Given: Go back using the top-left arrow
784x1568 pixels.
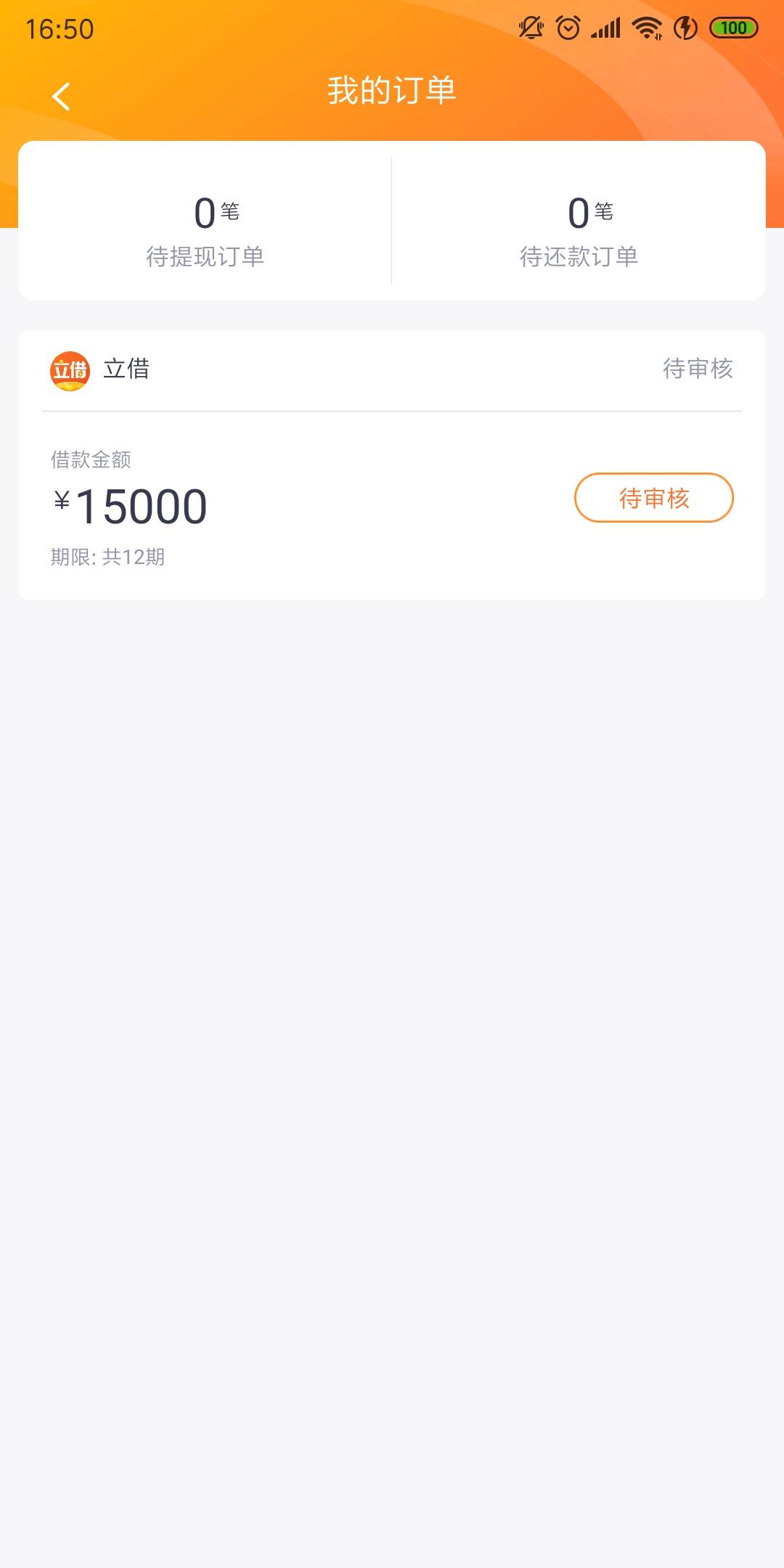Looking at the screenshot, I should click(x=61, y=96).
